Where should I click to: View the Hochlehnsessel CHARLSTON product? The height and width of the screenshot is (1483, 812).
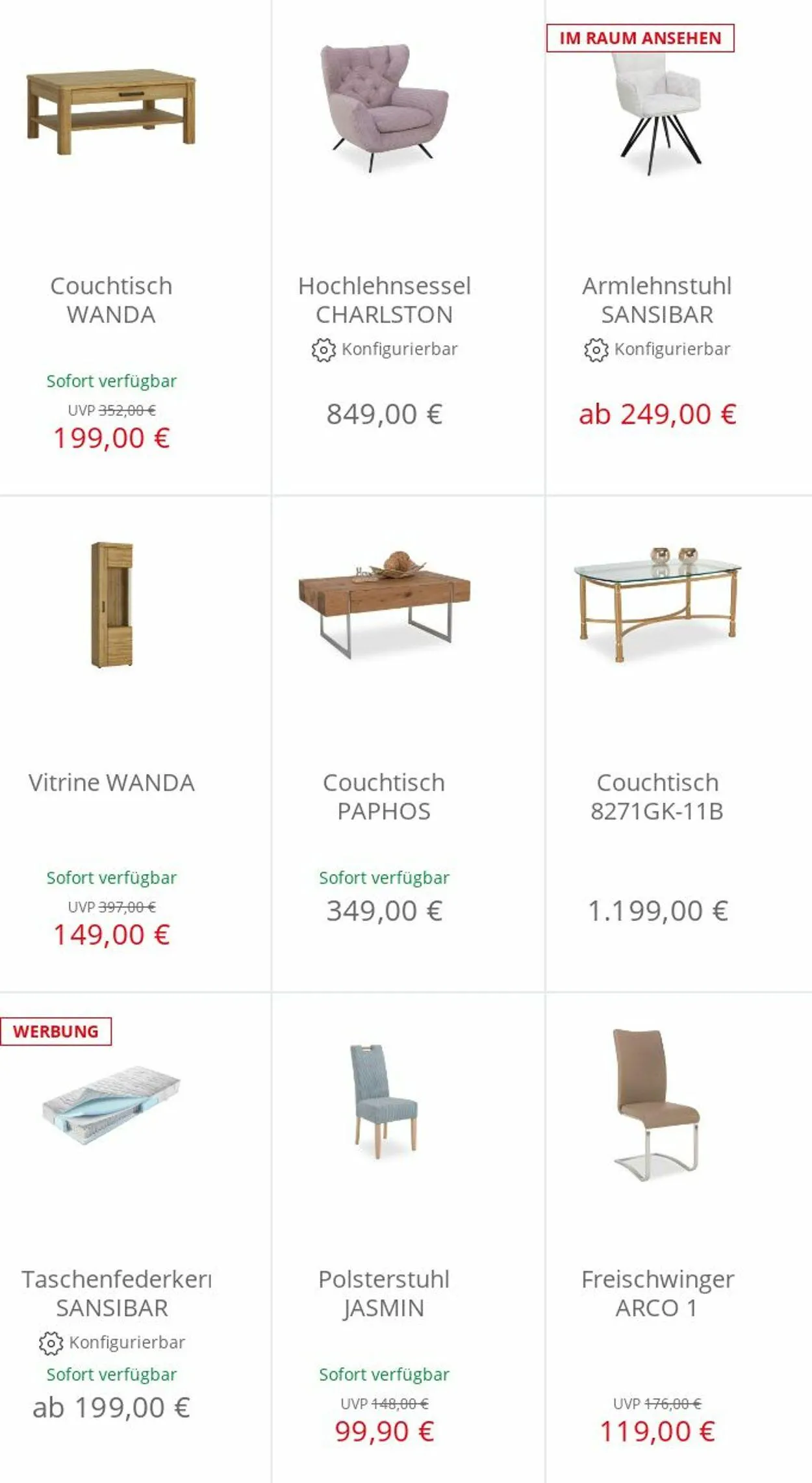click(408, 247)
